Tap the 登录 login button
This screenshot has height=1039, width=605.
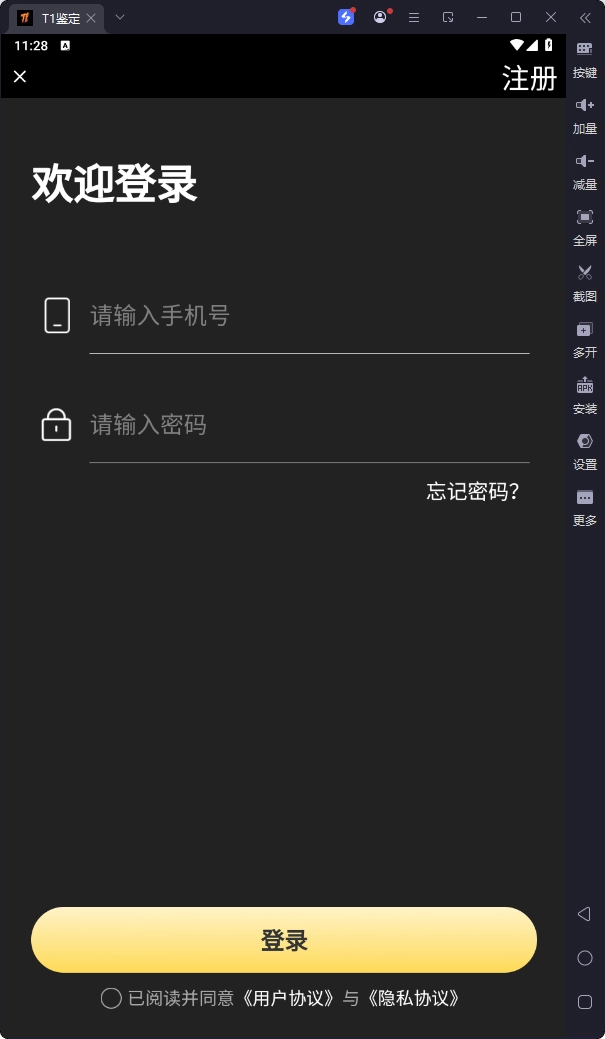click(284, 940)
